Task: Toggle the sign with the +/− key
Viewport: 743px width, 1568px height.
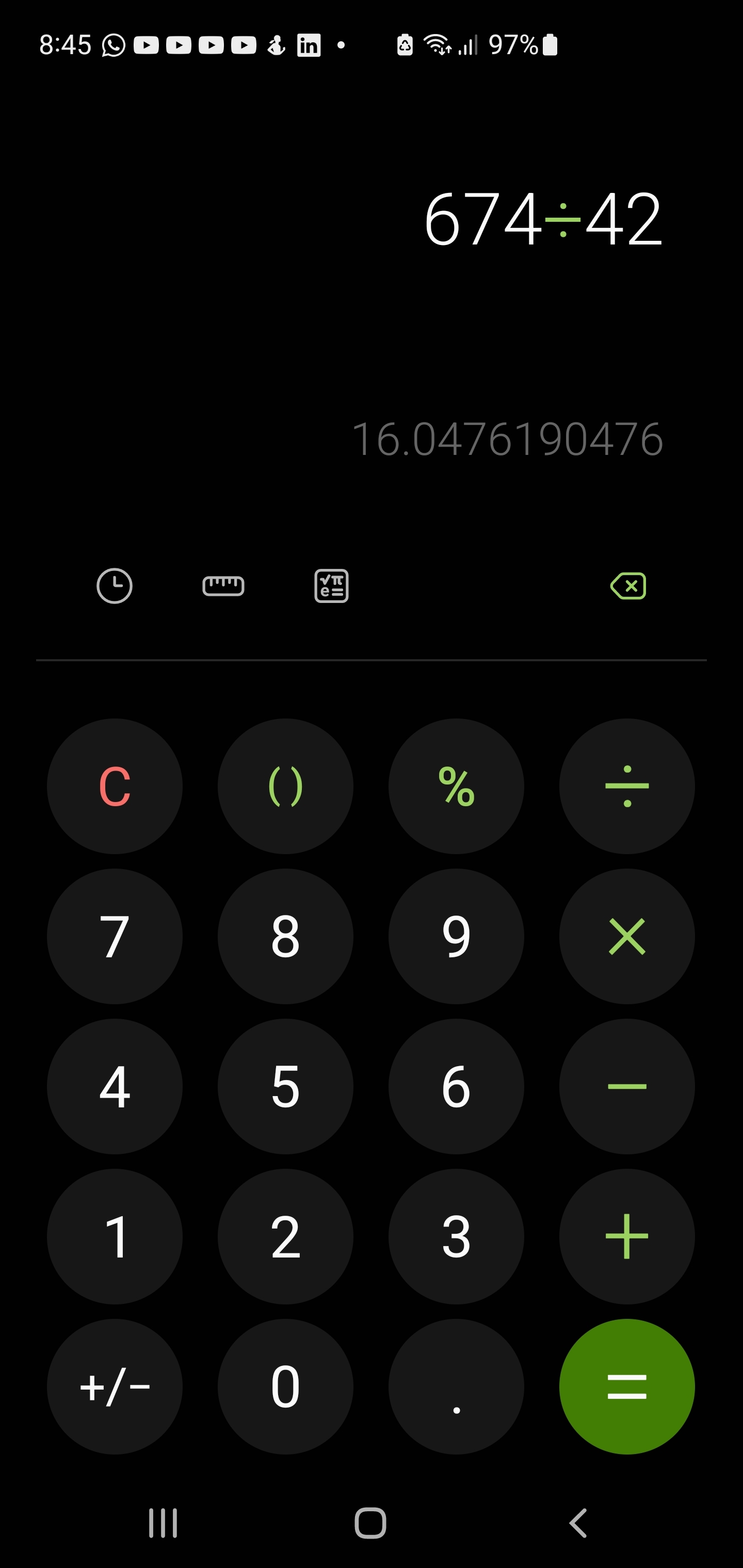Action: (115, 1387)
